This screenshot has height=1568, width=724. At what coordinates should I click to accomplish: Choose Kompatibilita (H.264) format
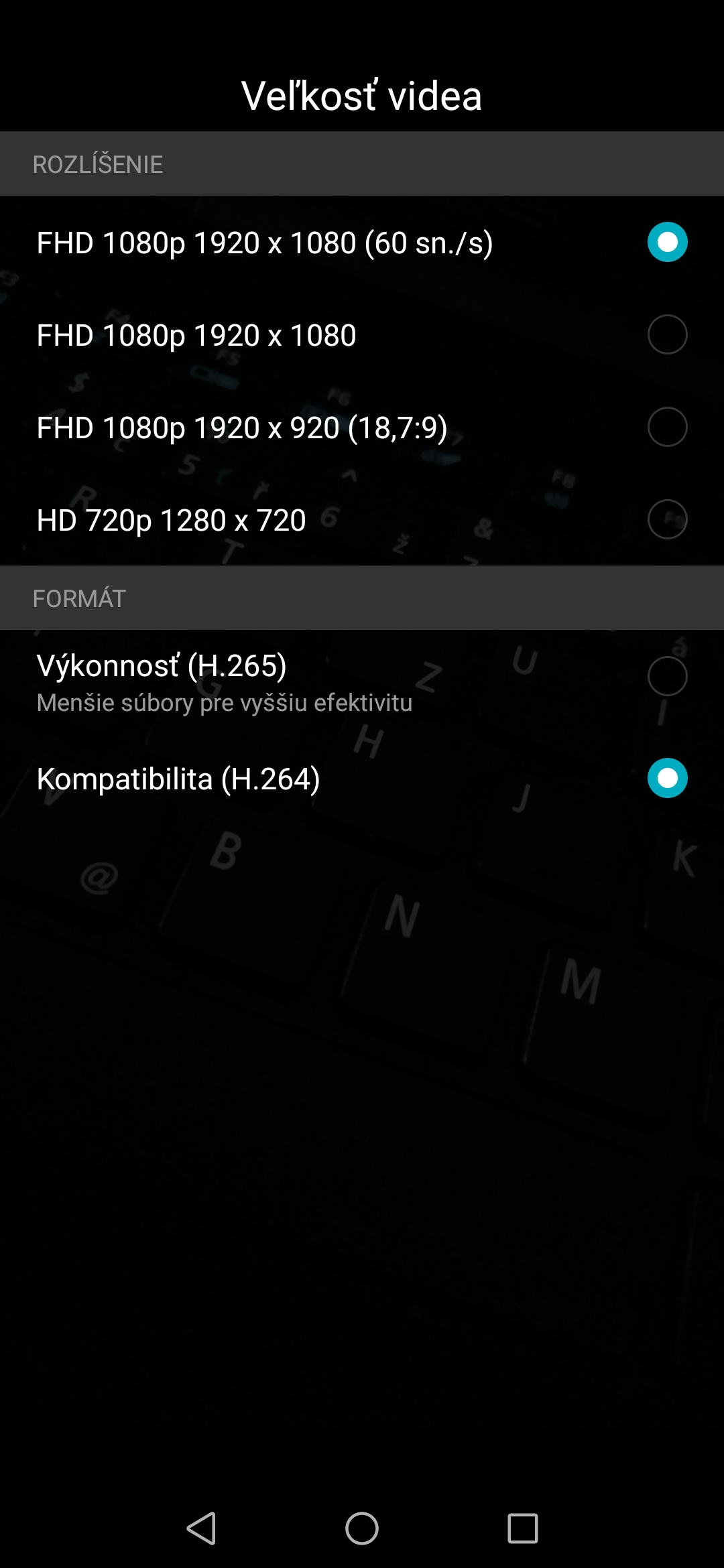click(x=362, y=778)
